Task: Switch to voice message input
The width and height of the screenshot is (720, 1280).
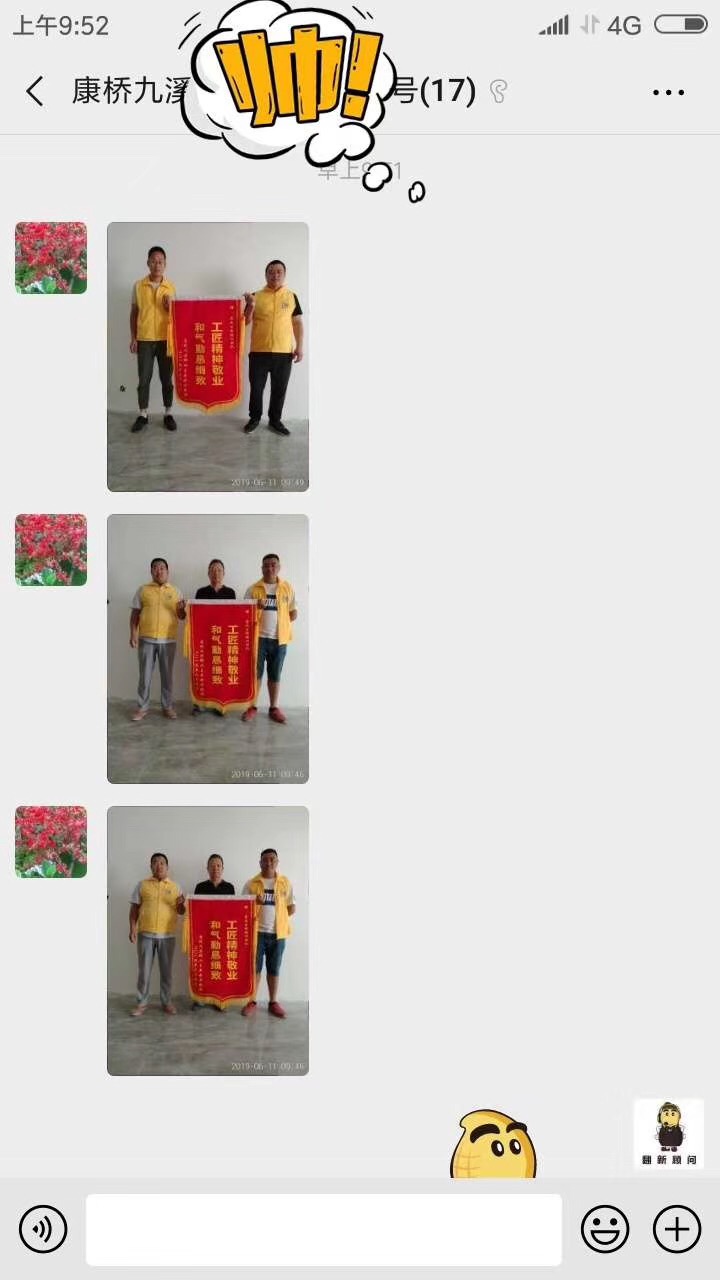Action: click(43, 1229)
